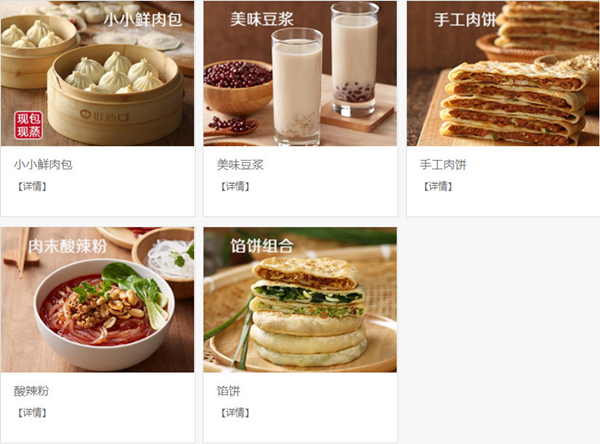See 【详情】 for 酸辣粉
Screen dimensions: 600x444
[x=31, y=412]
